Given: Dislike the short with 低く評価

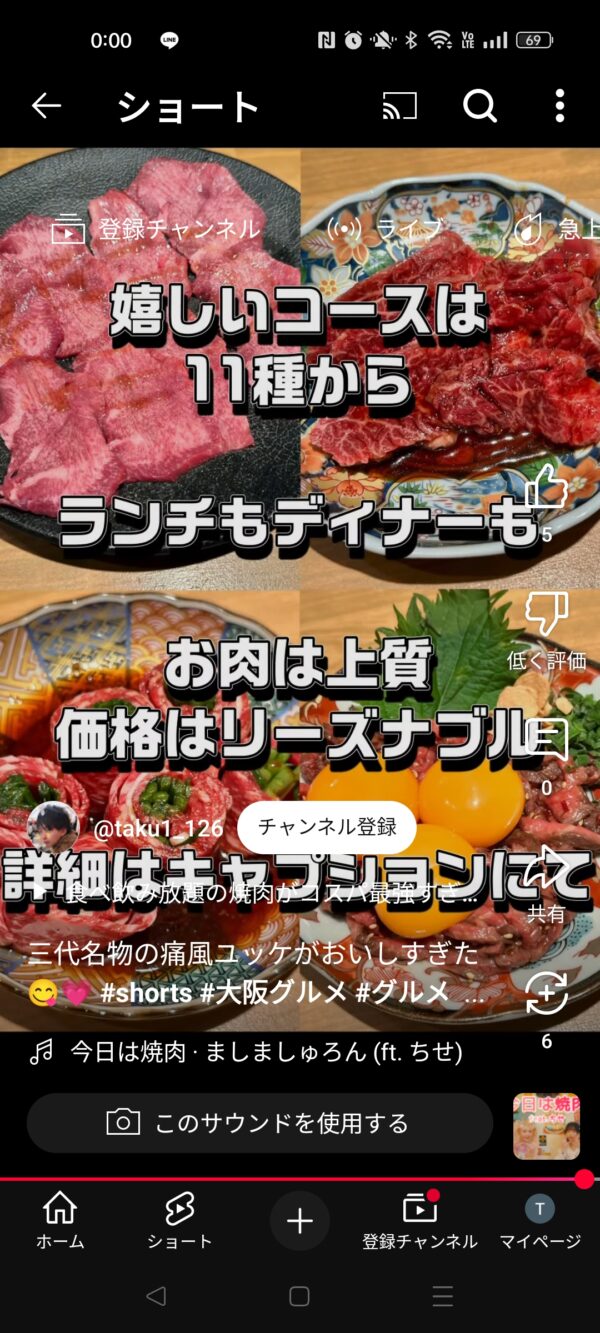Looking at the screenshot, I should [546, 615].
